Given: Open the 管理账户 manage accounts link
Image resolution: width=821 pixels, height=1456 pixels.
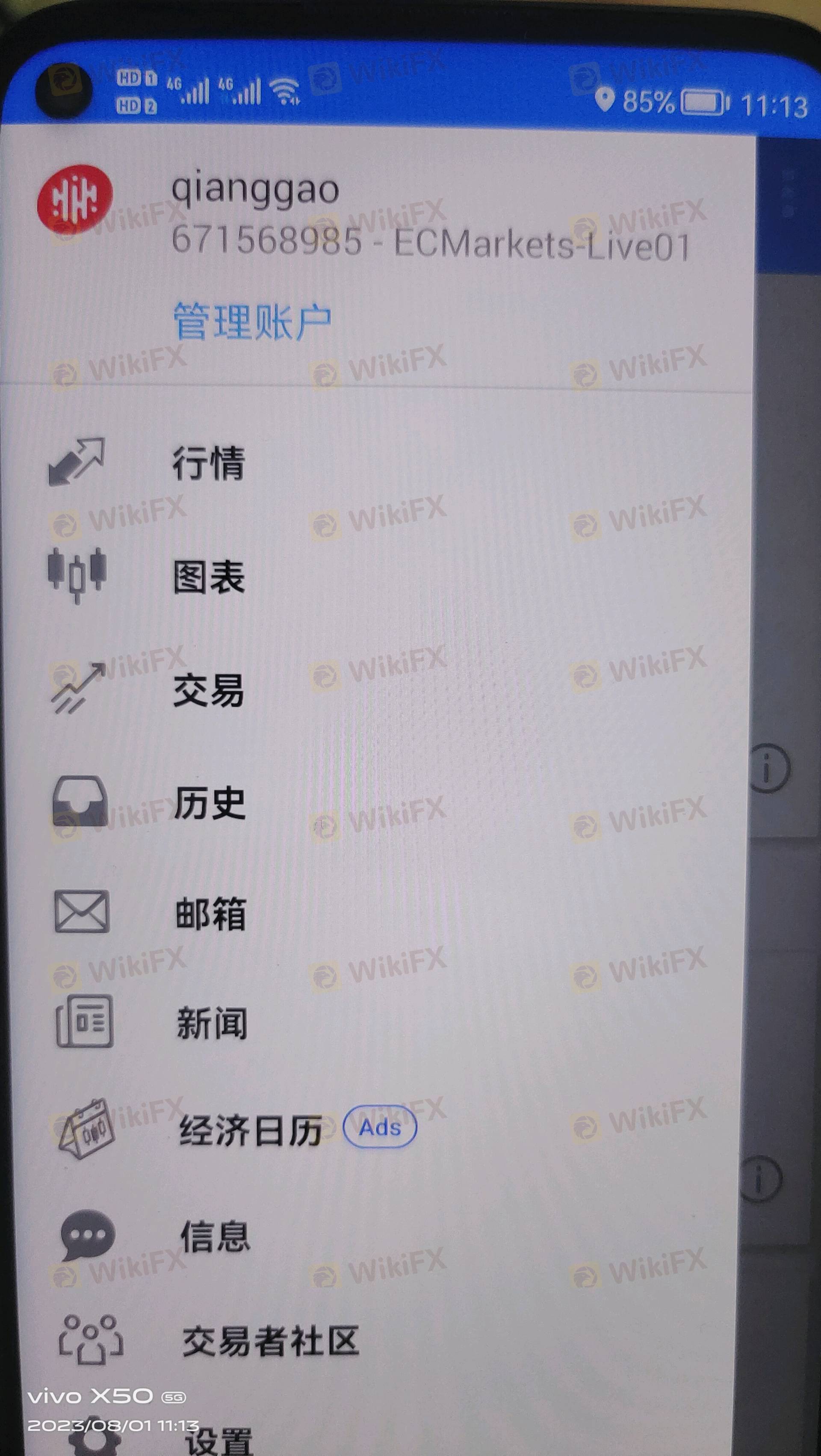Looking at the screenshot, I should [x=252, y=321].
